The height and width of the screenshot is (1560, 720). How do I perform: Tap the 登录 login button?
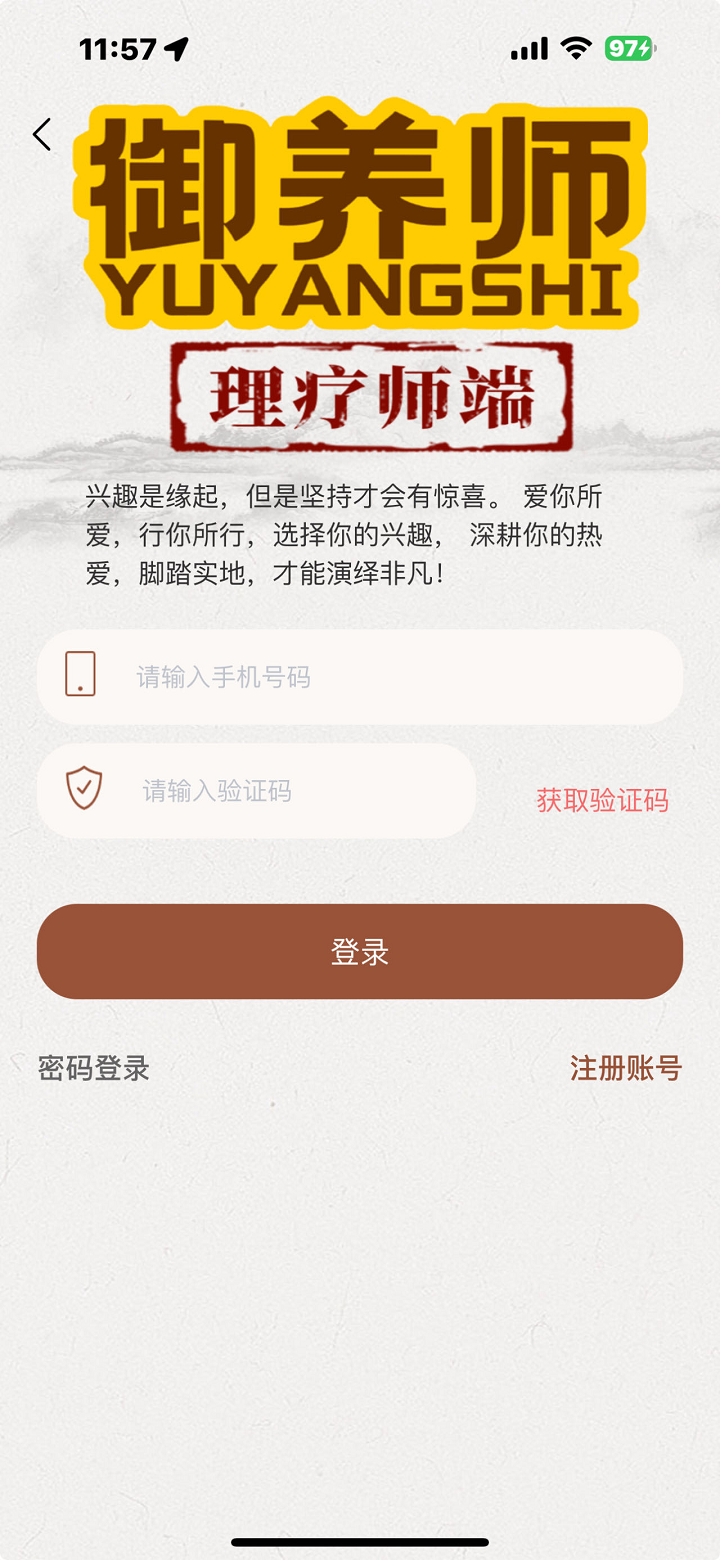point(360,952)
